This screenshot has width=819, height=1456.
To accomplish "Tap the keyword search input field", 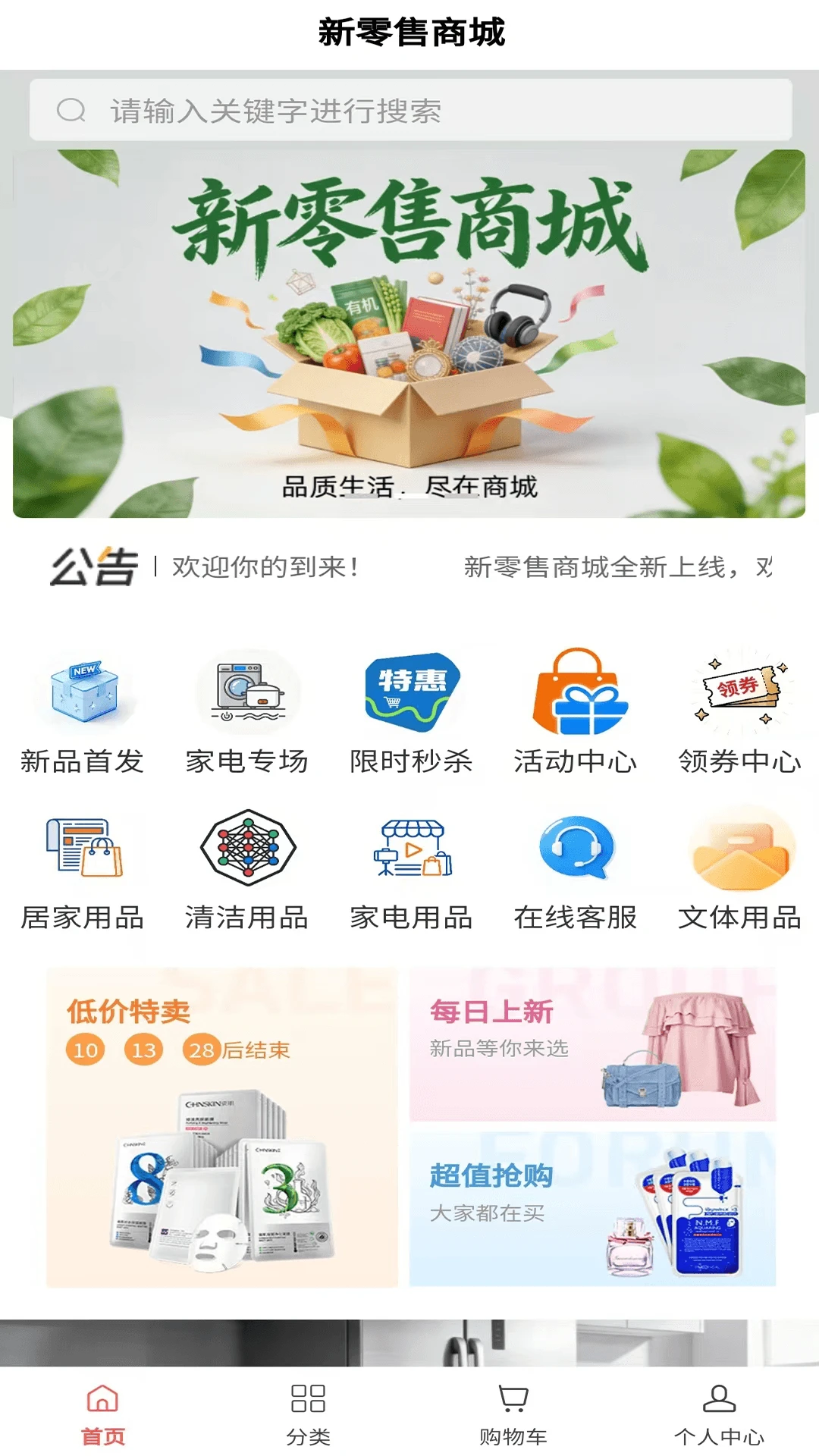I will [409, 111].
